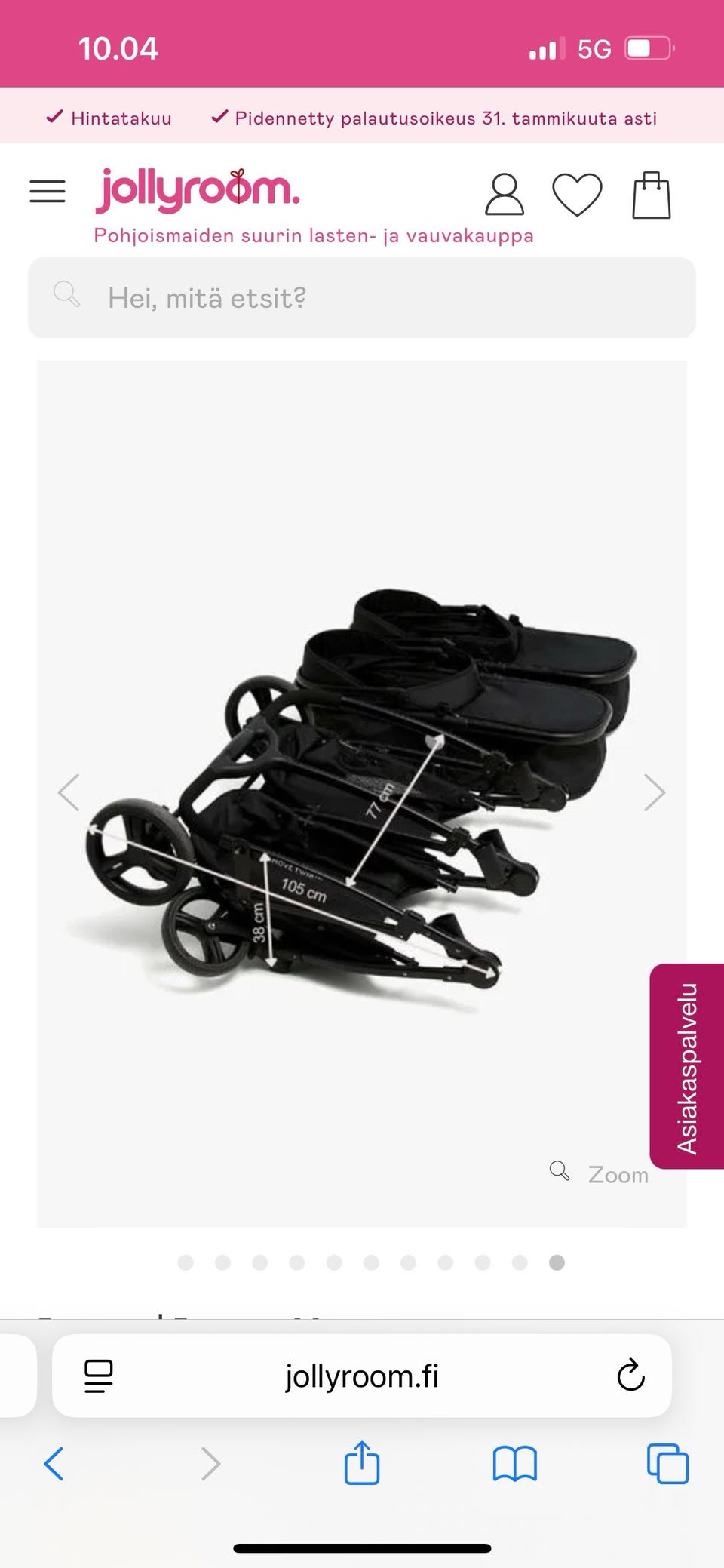Show the previous product image
The height and width of the screenshot is (1568, 724).
click(x=69, y=792)
